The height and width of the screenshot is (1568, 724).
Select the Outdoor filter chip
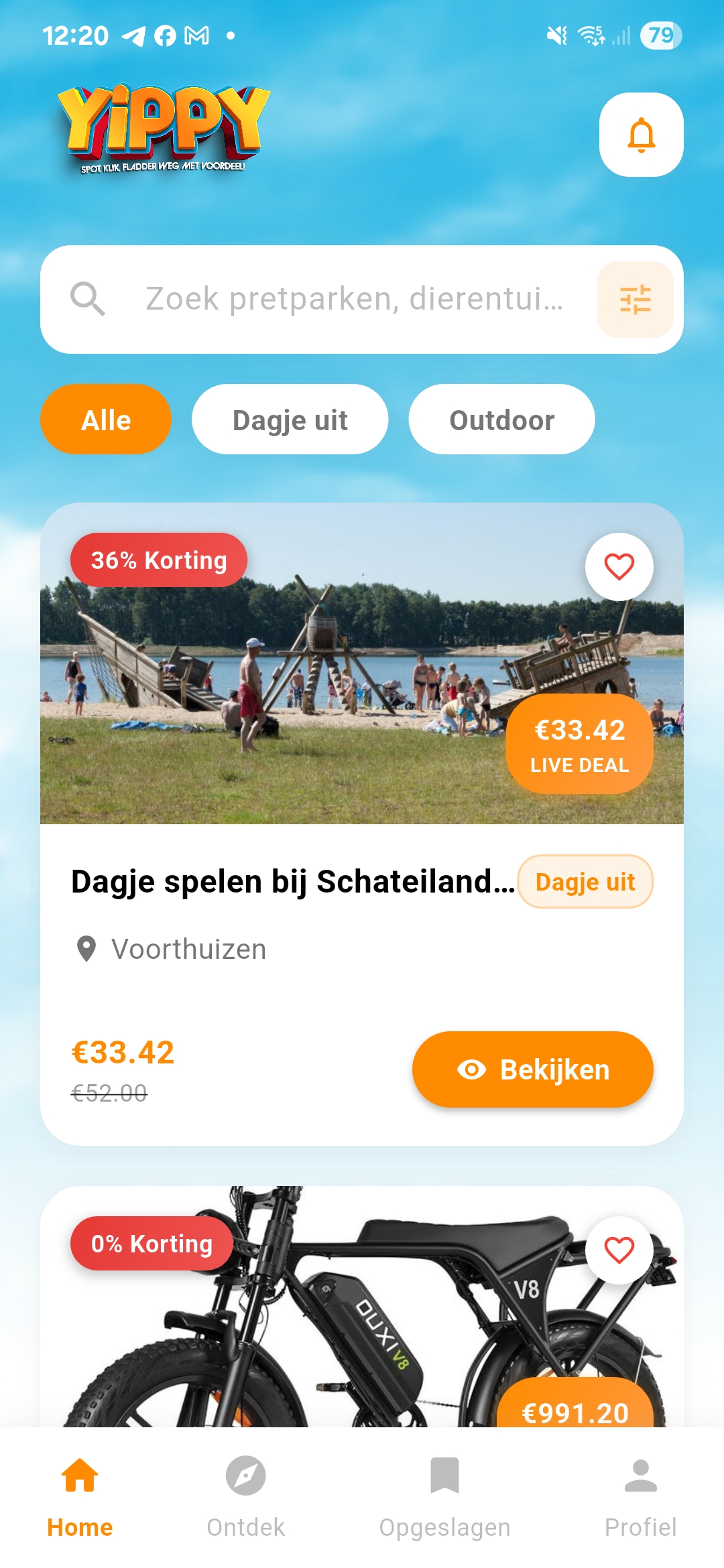tap(502, 419)
